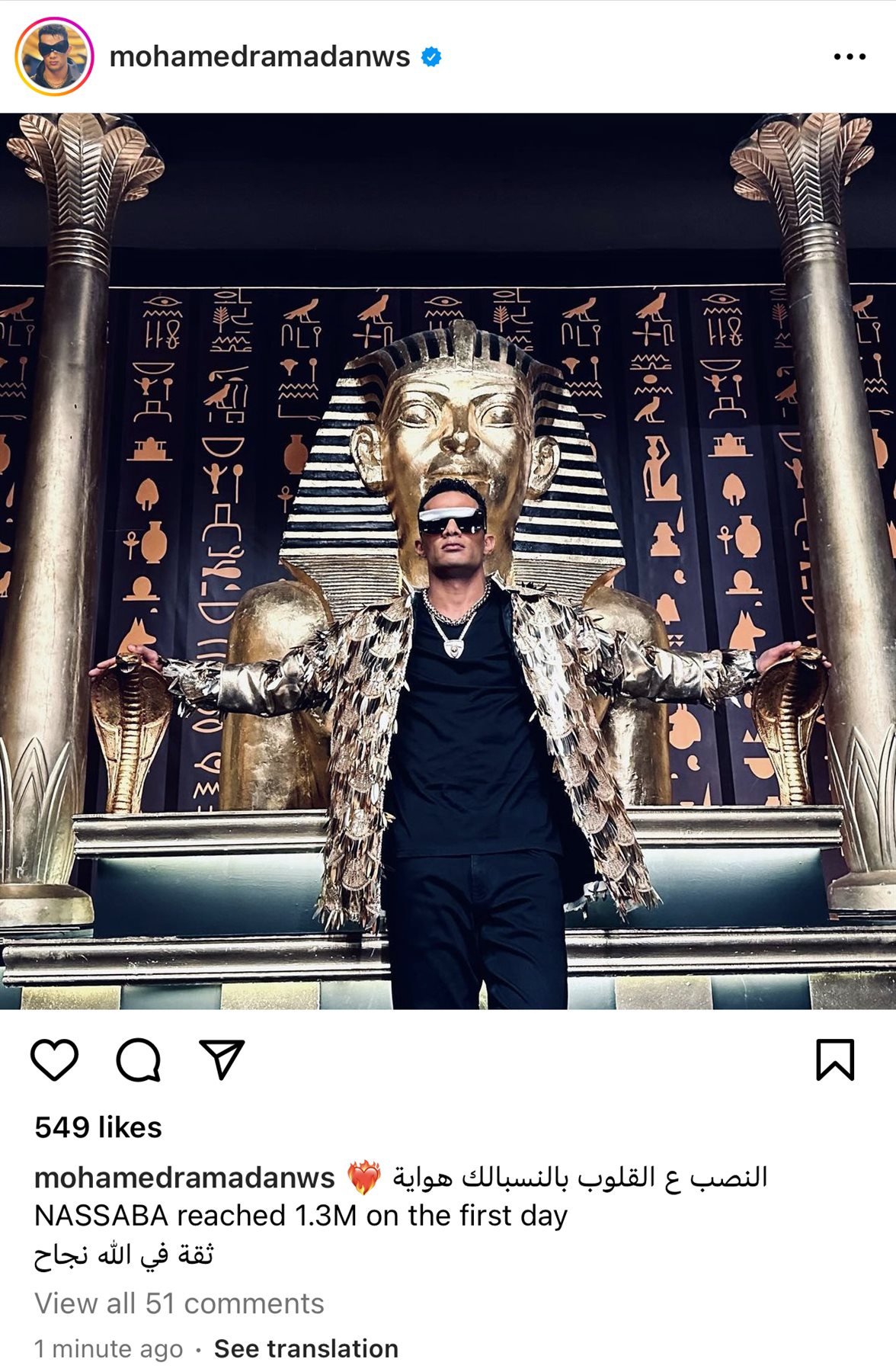View the list of 549 likes

pyautogui.click(x=98, y=1127)
